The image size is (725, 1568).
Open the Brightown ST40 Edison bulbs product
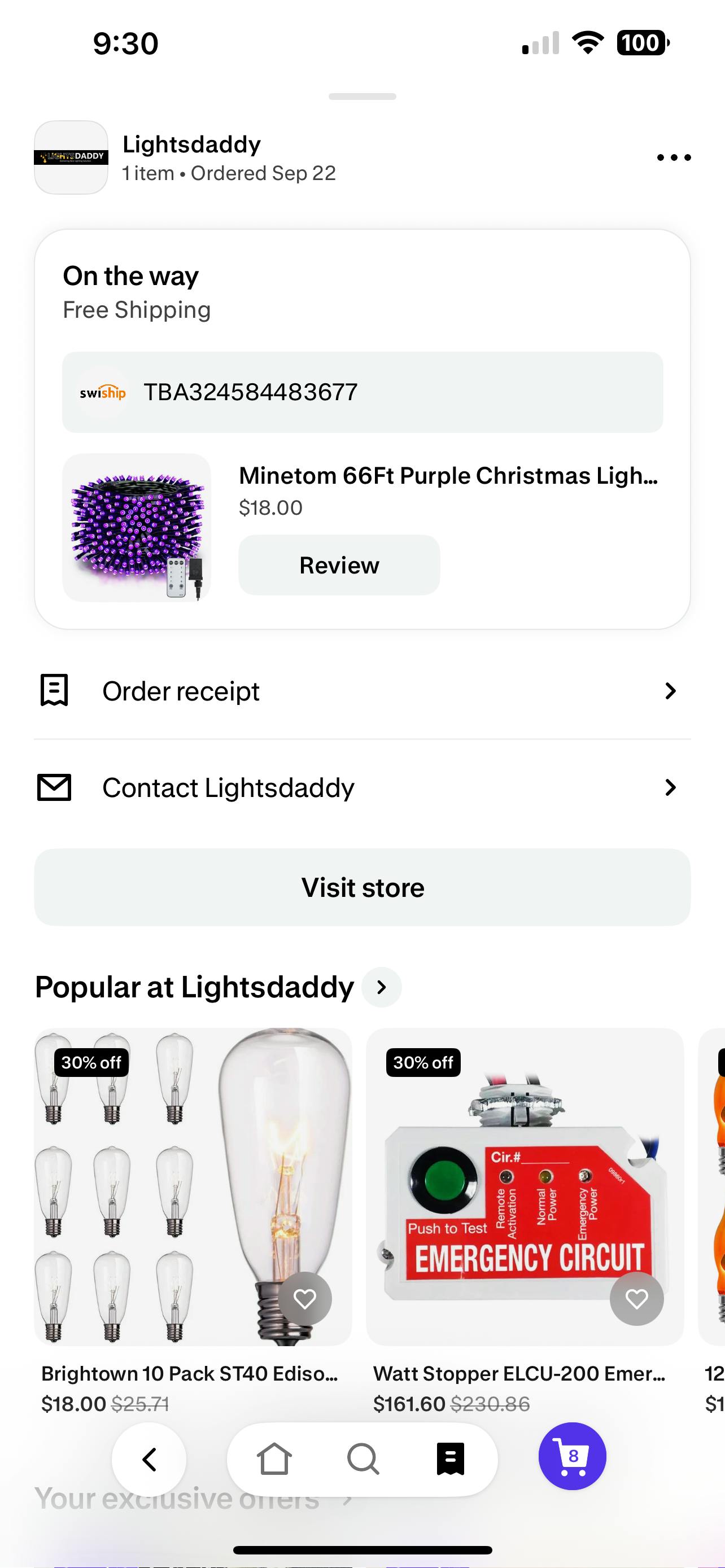click(193, 1187)
